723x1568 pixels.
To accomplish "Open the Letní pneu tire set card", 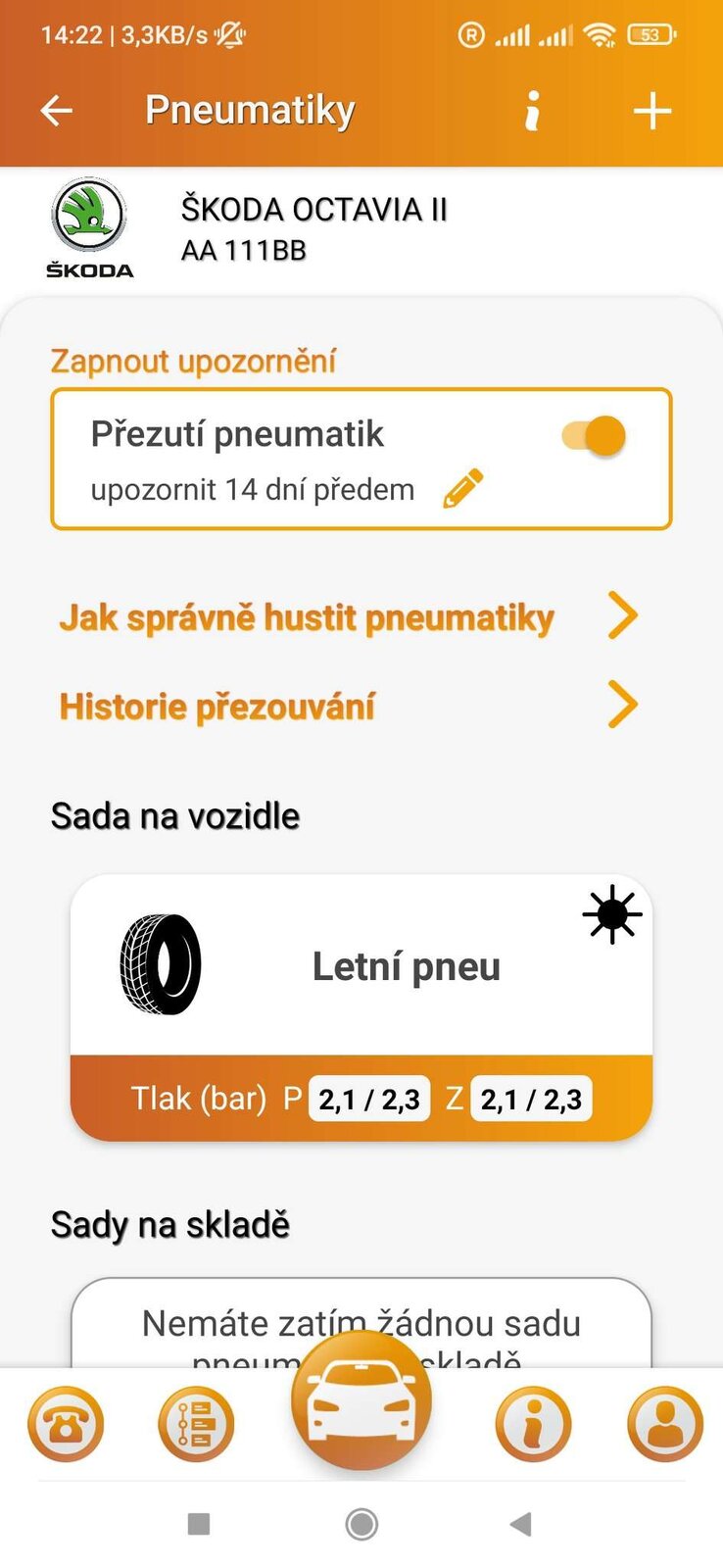I will pyautogui.click(x=361, y=965).
